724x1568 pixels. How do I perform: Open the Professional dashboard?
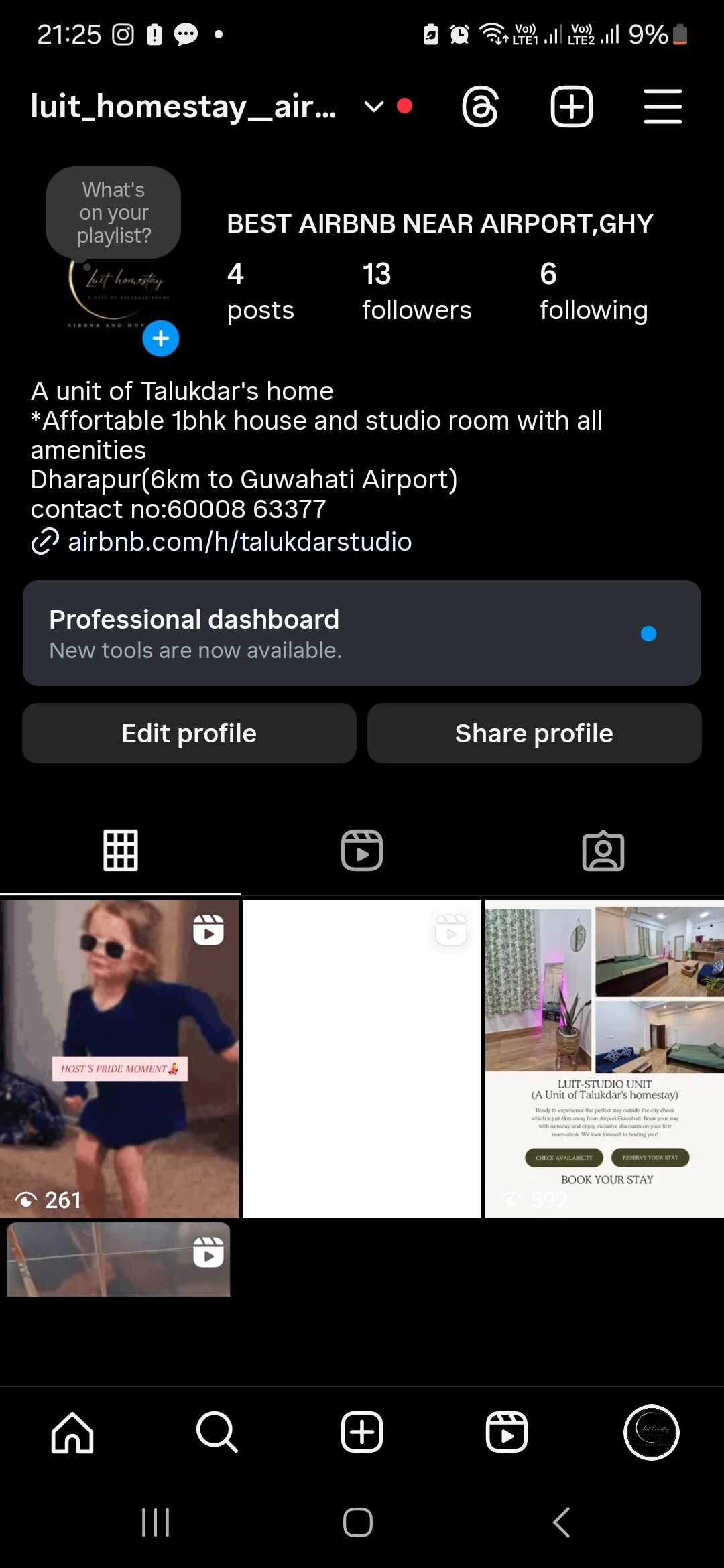(362, 633)
